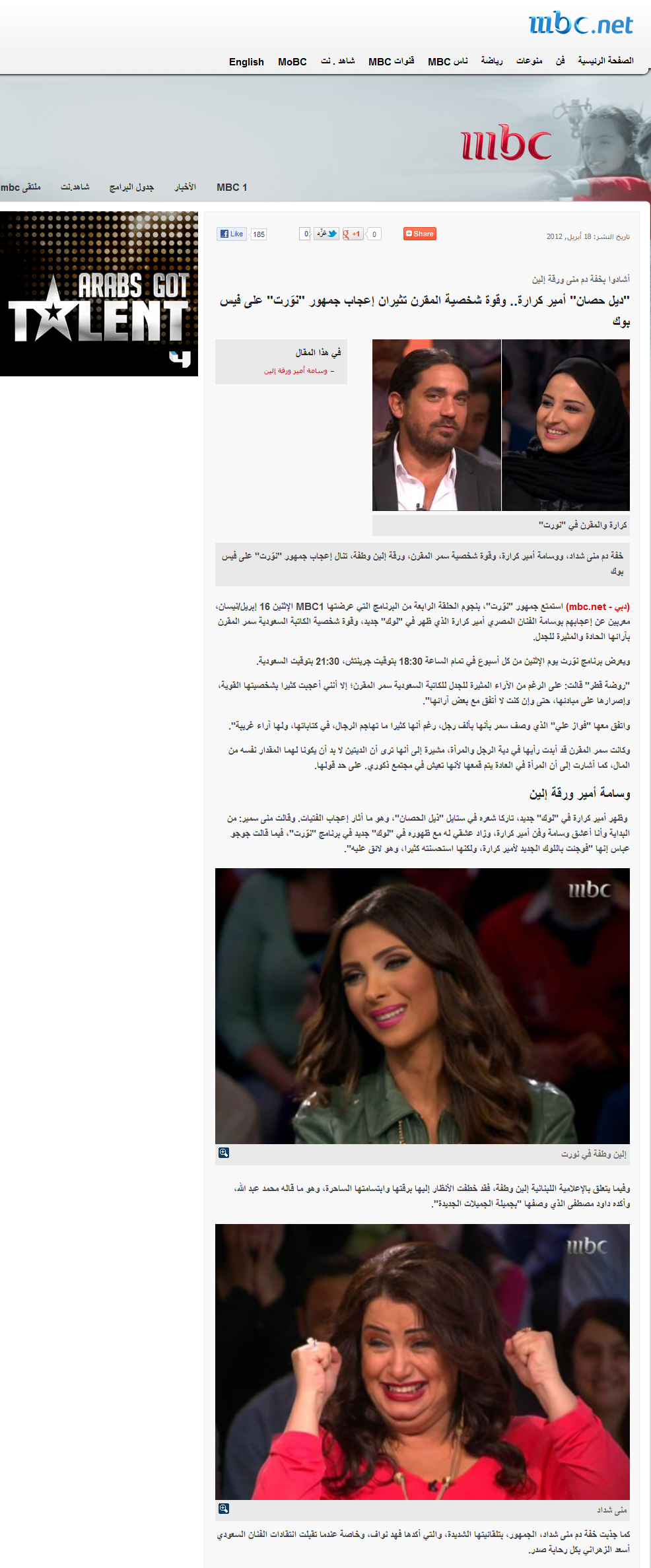Tweet this article

[x=326, y=234]
